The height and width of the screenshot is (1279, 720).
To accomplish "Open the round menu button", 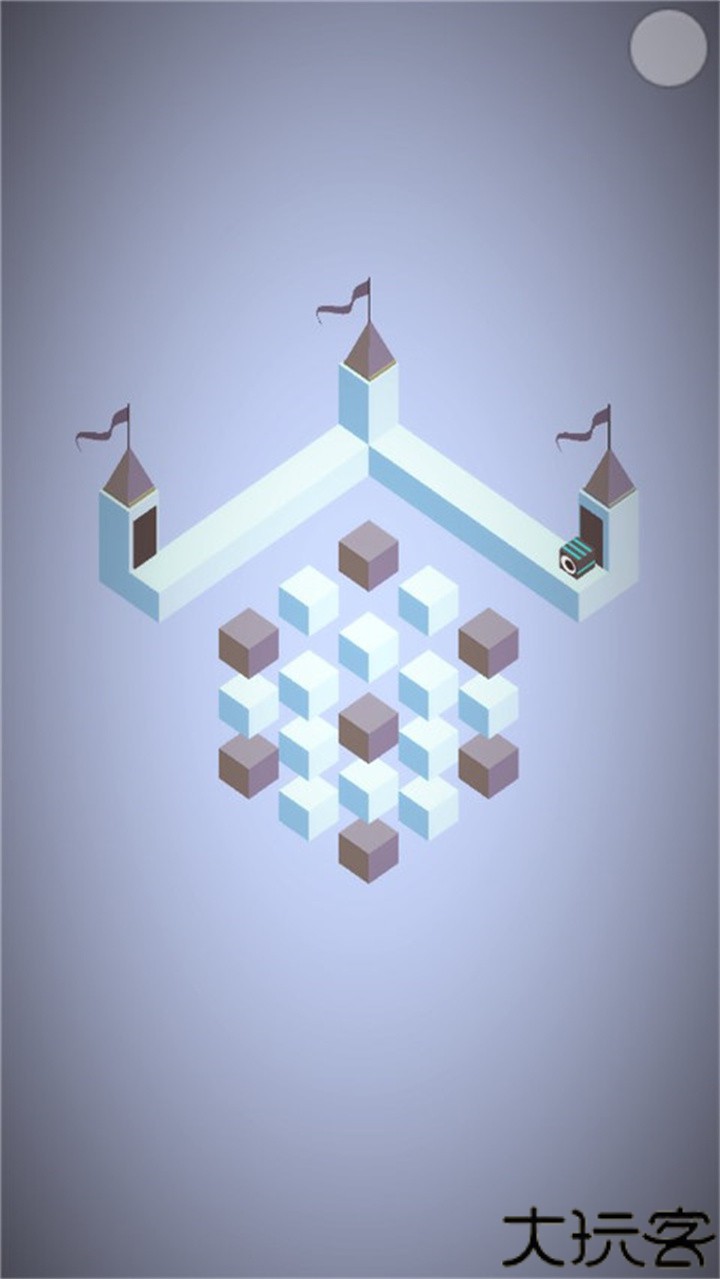I will tap(668, 48).
